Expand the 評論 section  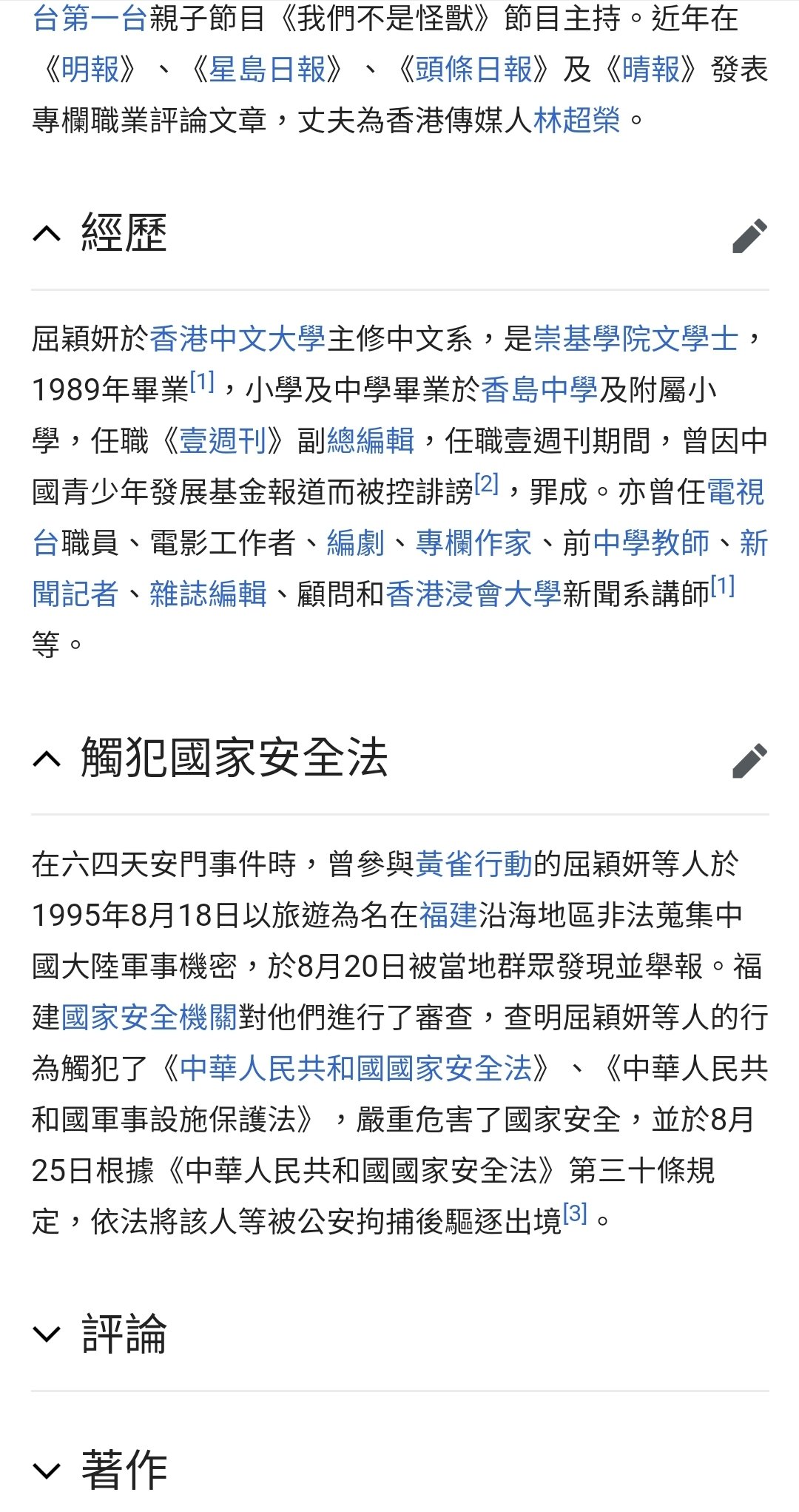(47, 1334)
